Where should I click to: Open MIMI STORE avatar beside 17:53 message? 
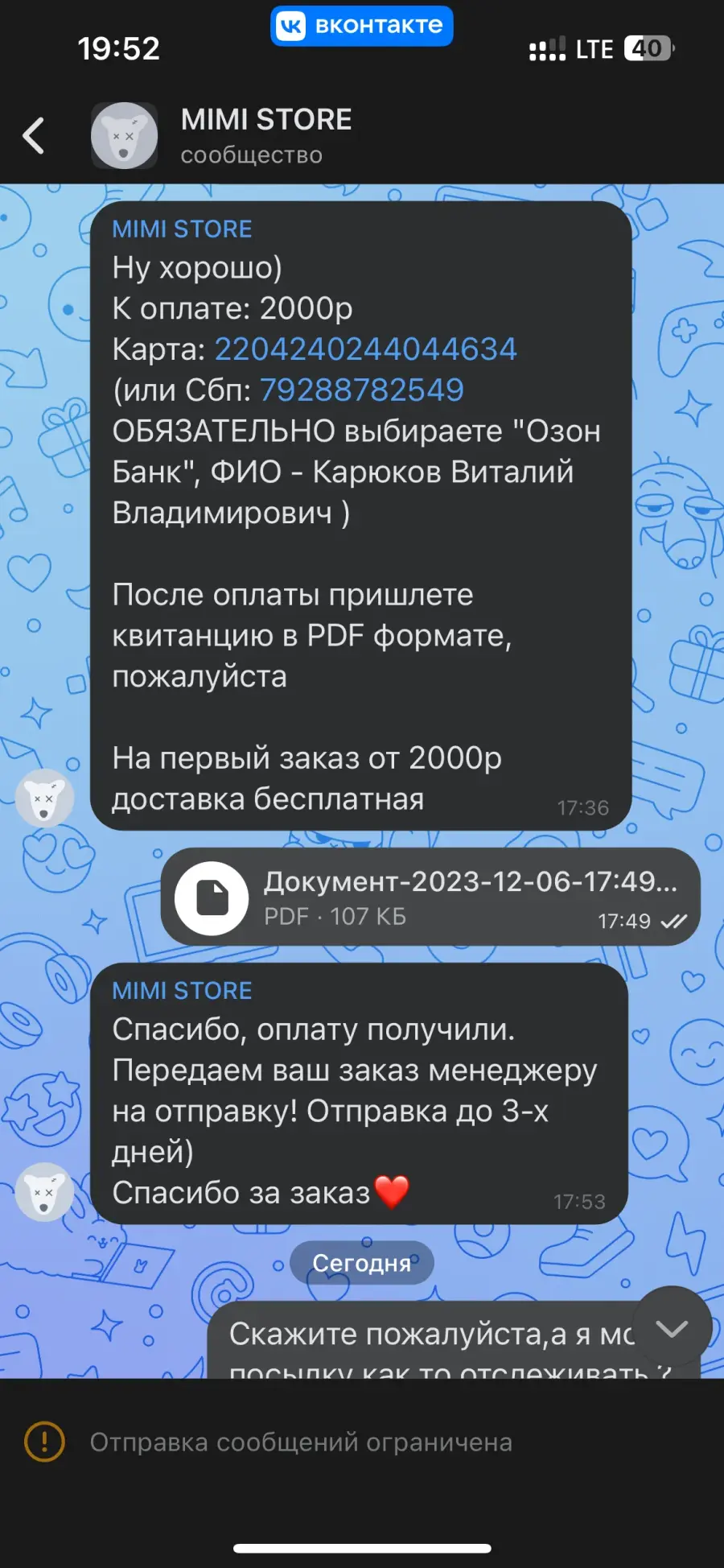[45, 1192]
